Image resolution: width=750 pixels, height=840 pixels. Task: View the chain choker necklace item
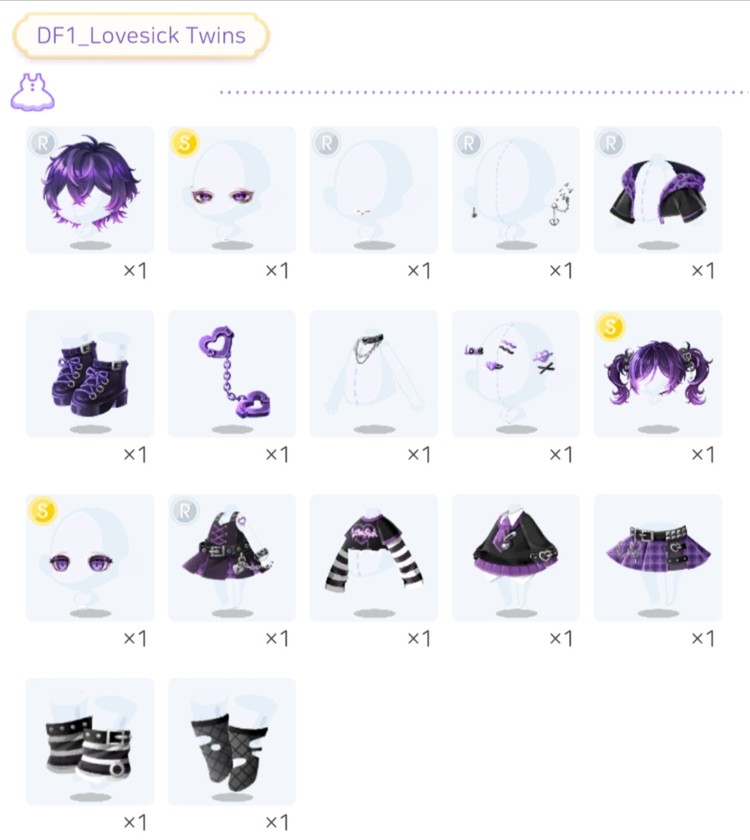[x=374, y=373]
